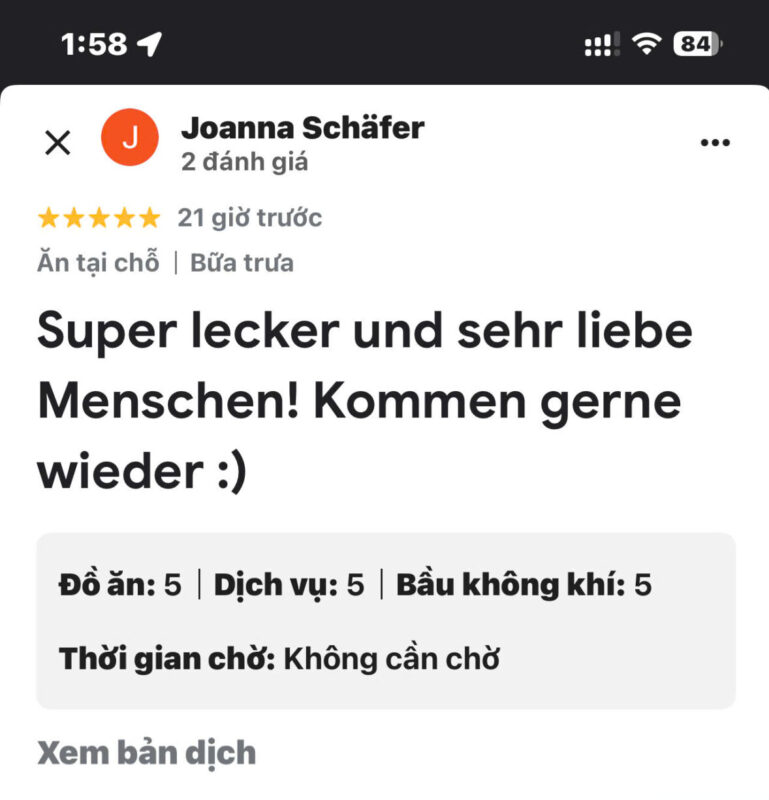The image size is (769, 800).
Task: Open the three-dot overflow menu
Action: [714, 143]
